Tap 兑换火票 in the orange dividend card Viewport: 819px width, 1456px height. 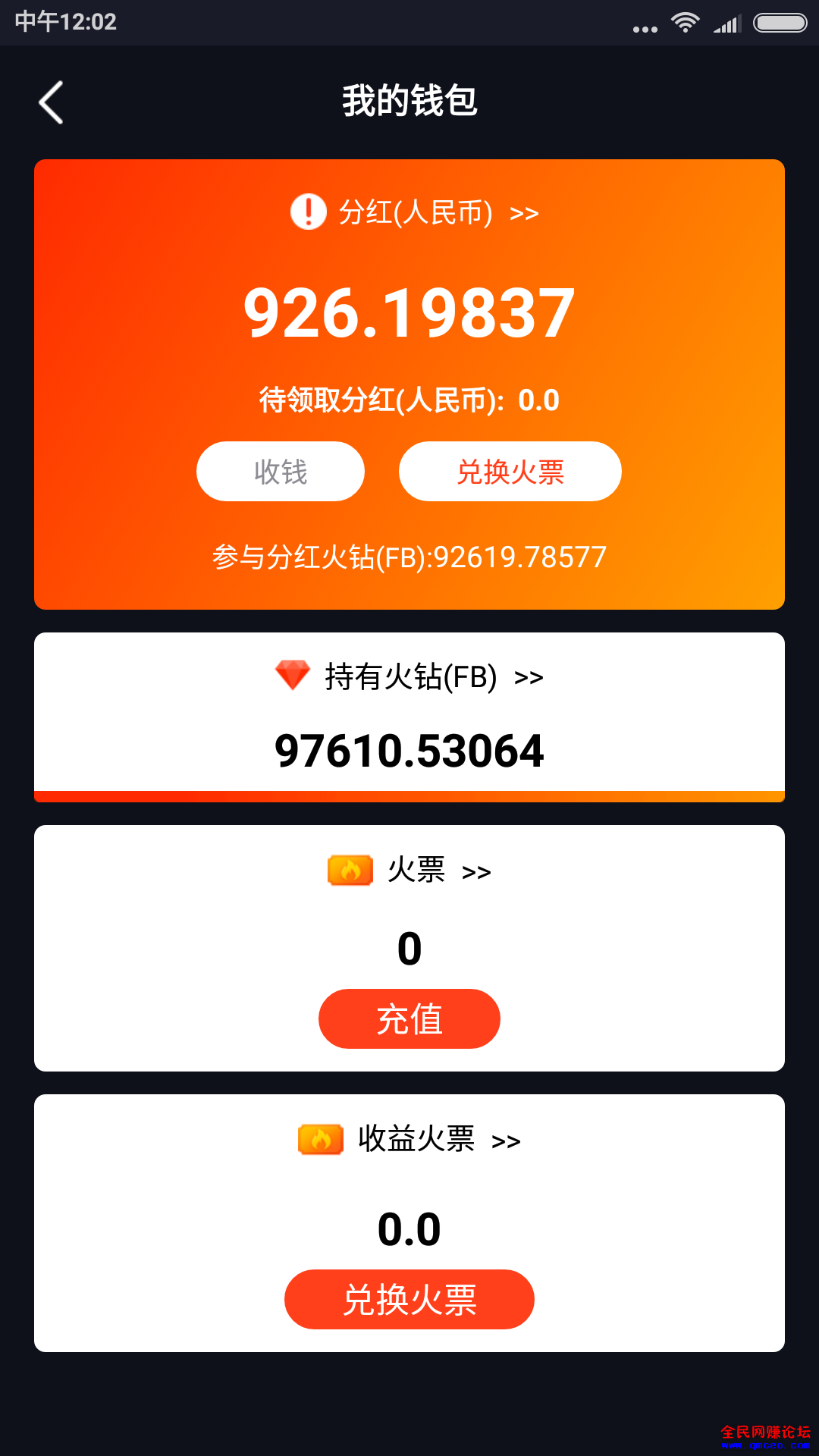point(510,471)
